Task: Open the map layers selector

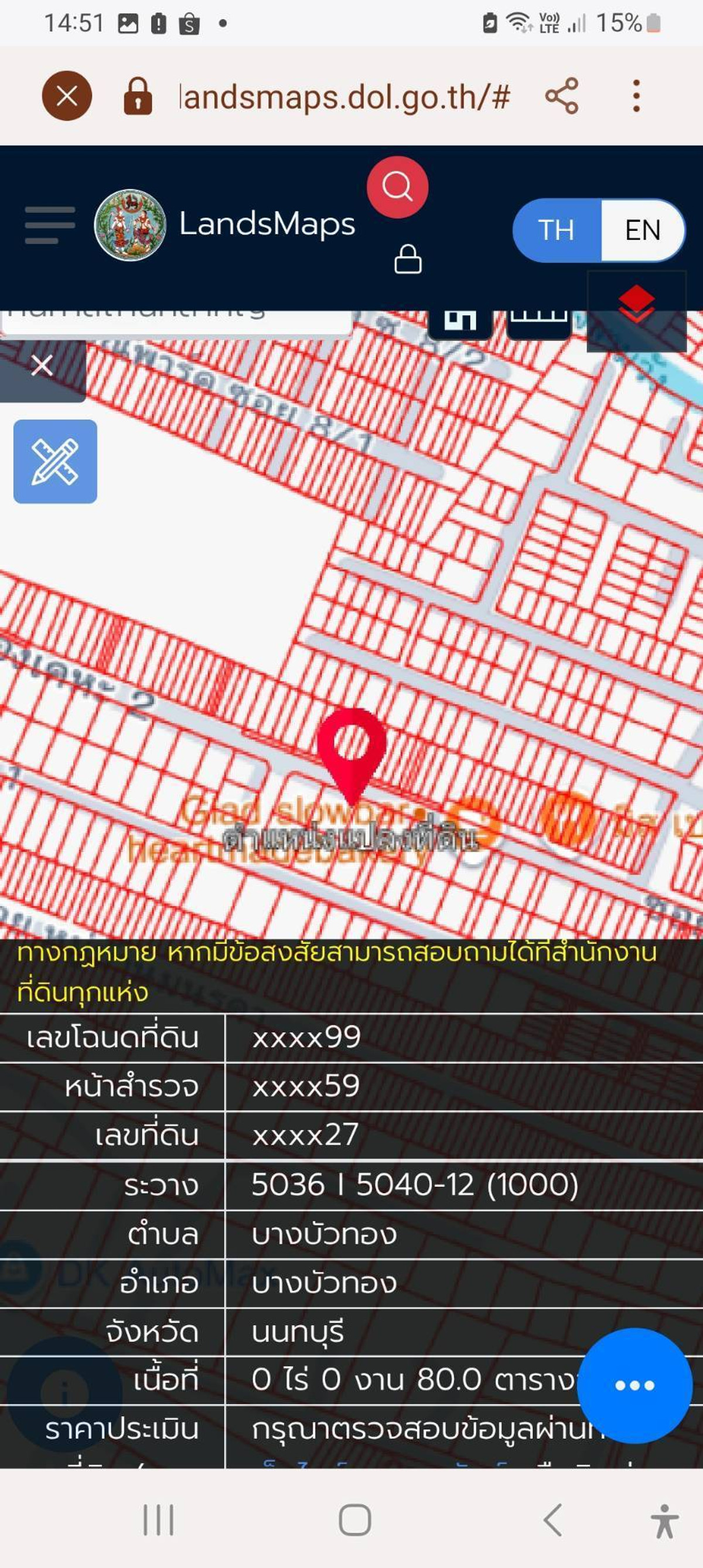Action: click(636, 304)
